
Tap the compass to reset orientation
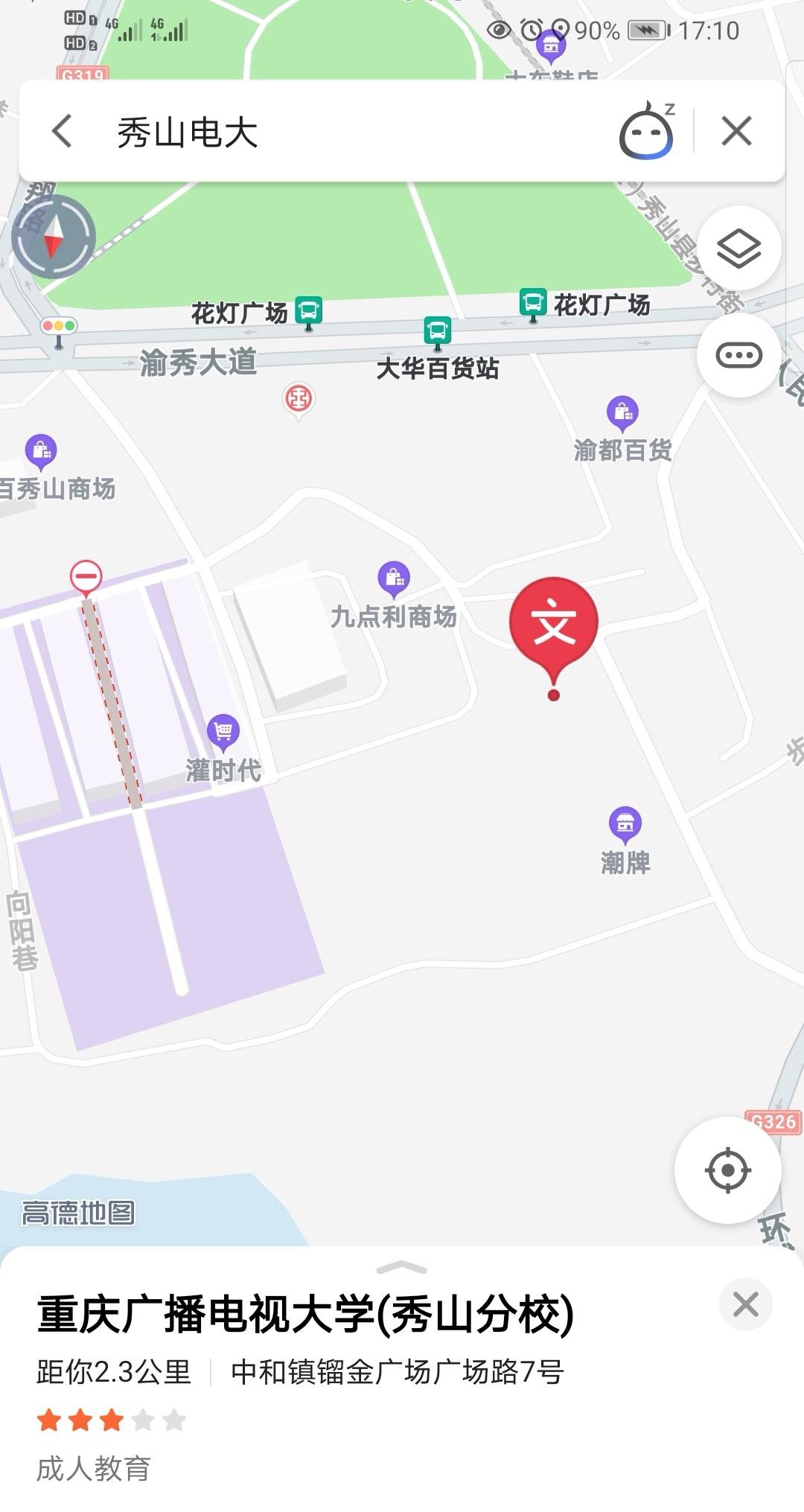[x=54, y=237]
